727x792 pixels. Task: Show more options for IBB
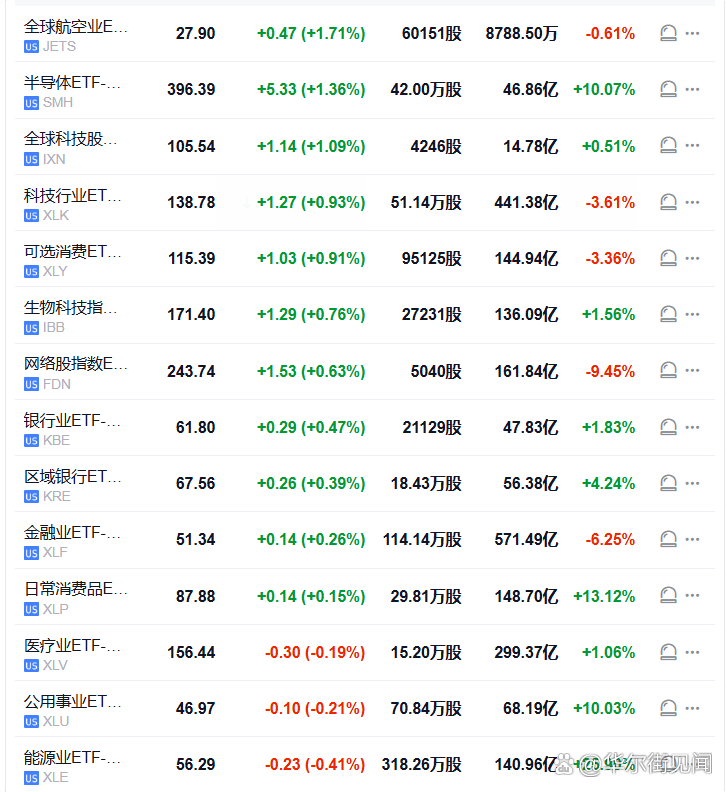coord(693,314)
